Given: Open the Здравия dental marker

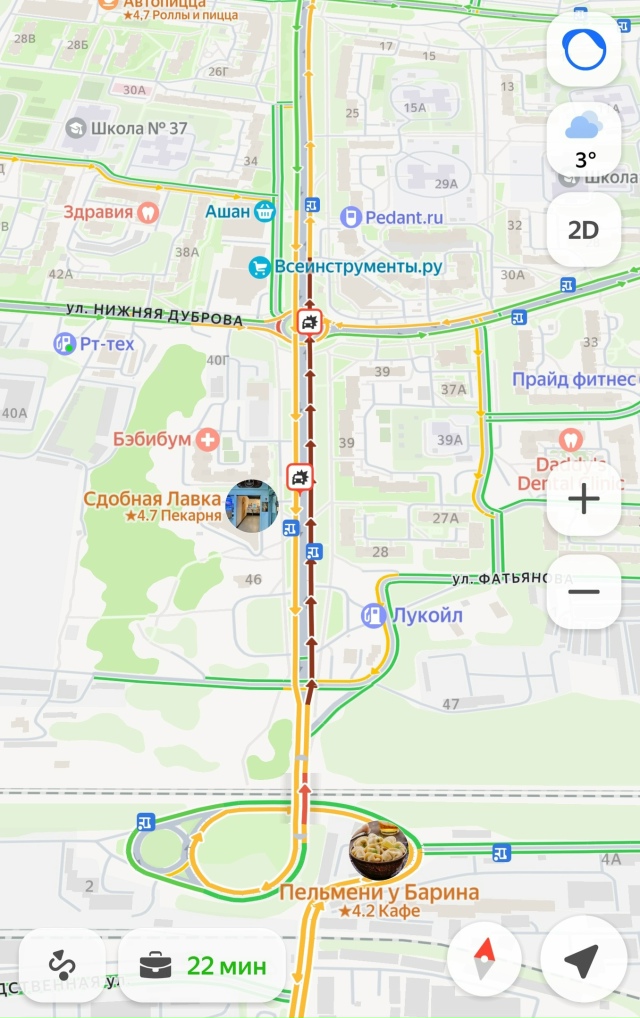Looking at the screenshot, I should (x=147, y=212).
